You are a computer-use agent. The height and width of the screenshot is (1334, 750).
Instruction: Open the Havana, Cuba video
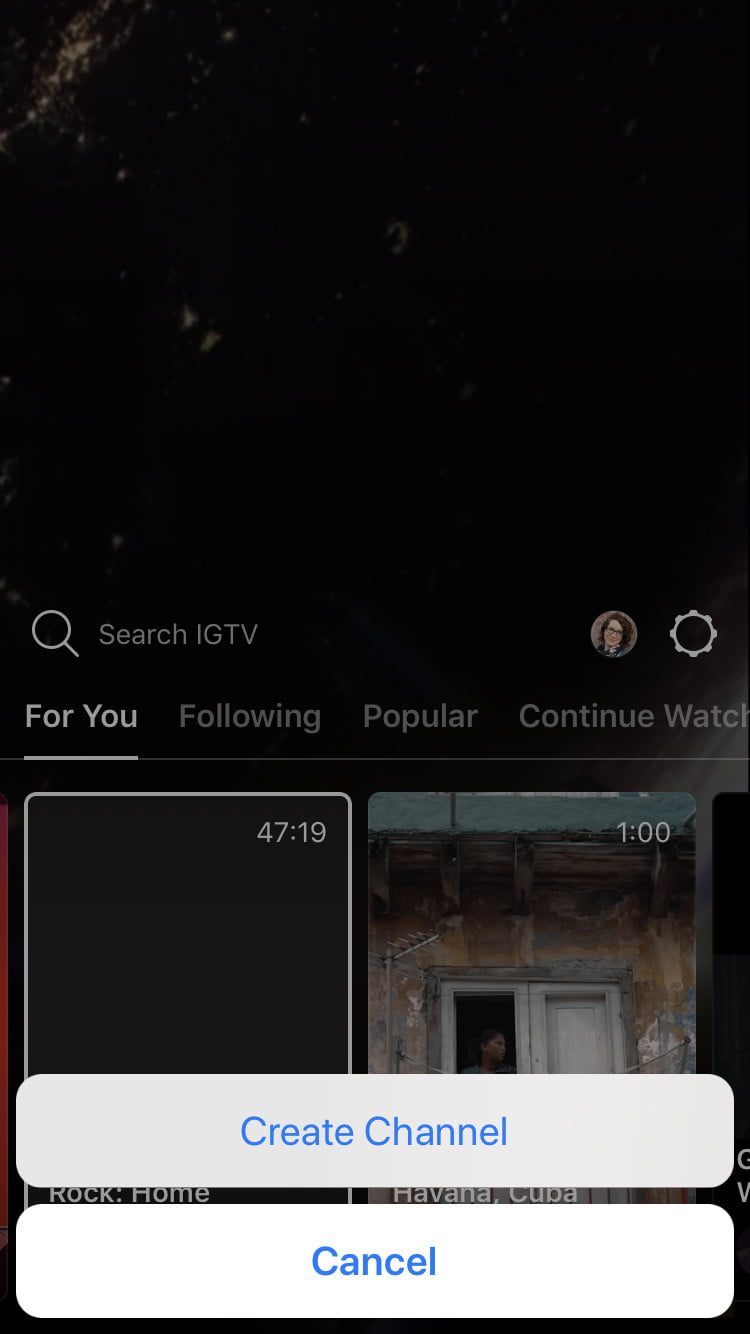pyautogui.click(x=531, y=930)
